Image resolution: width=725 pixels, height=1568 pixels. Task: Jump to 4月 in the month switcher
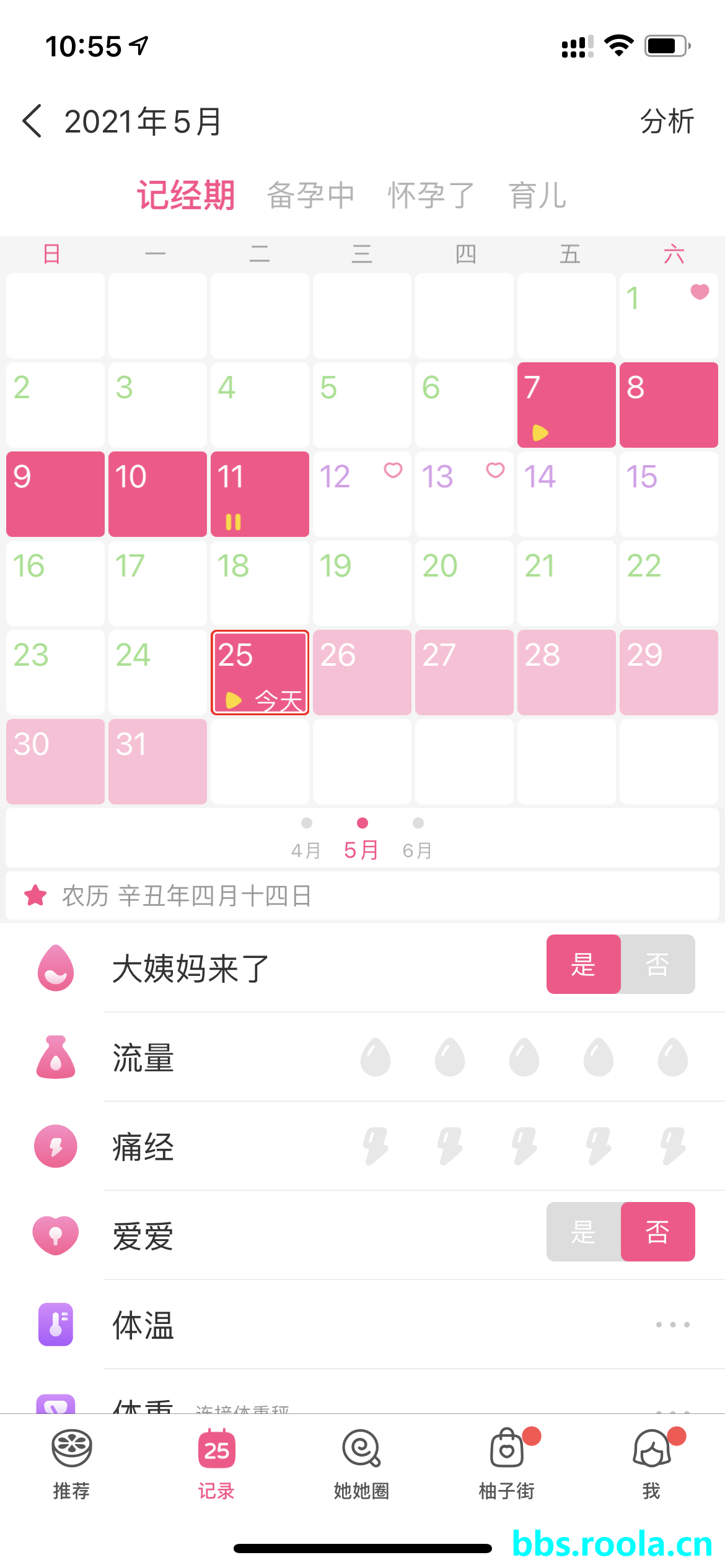coord(306,840)
